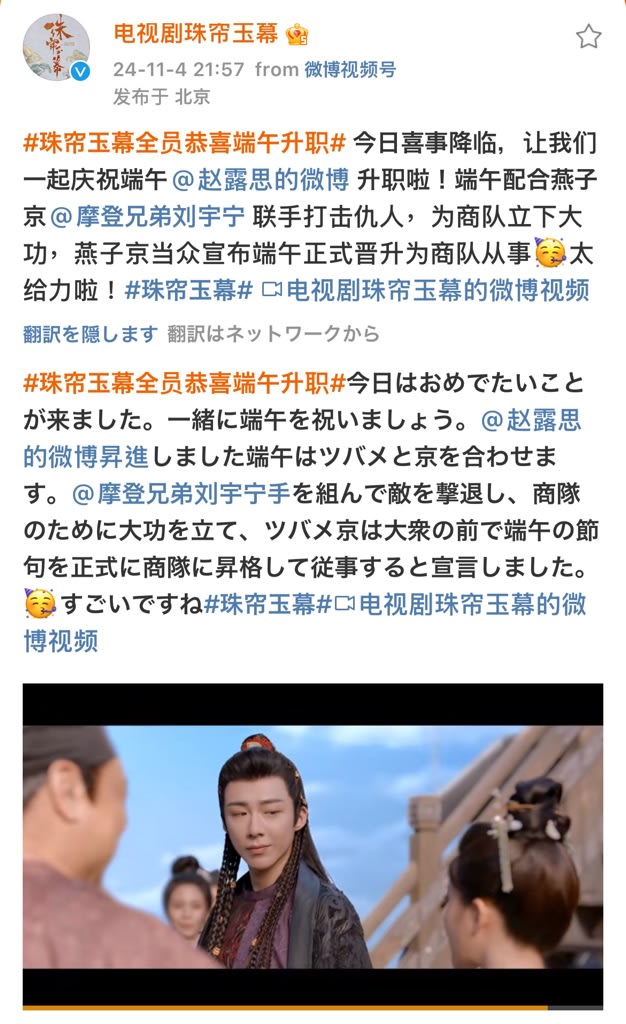The height and width of the screenshot is (1024, 626).
Task: Favorite this post with the star icon
Action: (589, 37)
